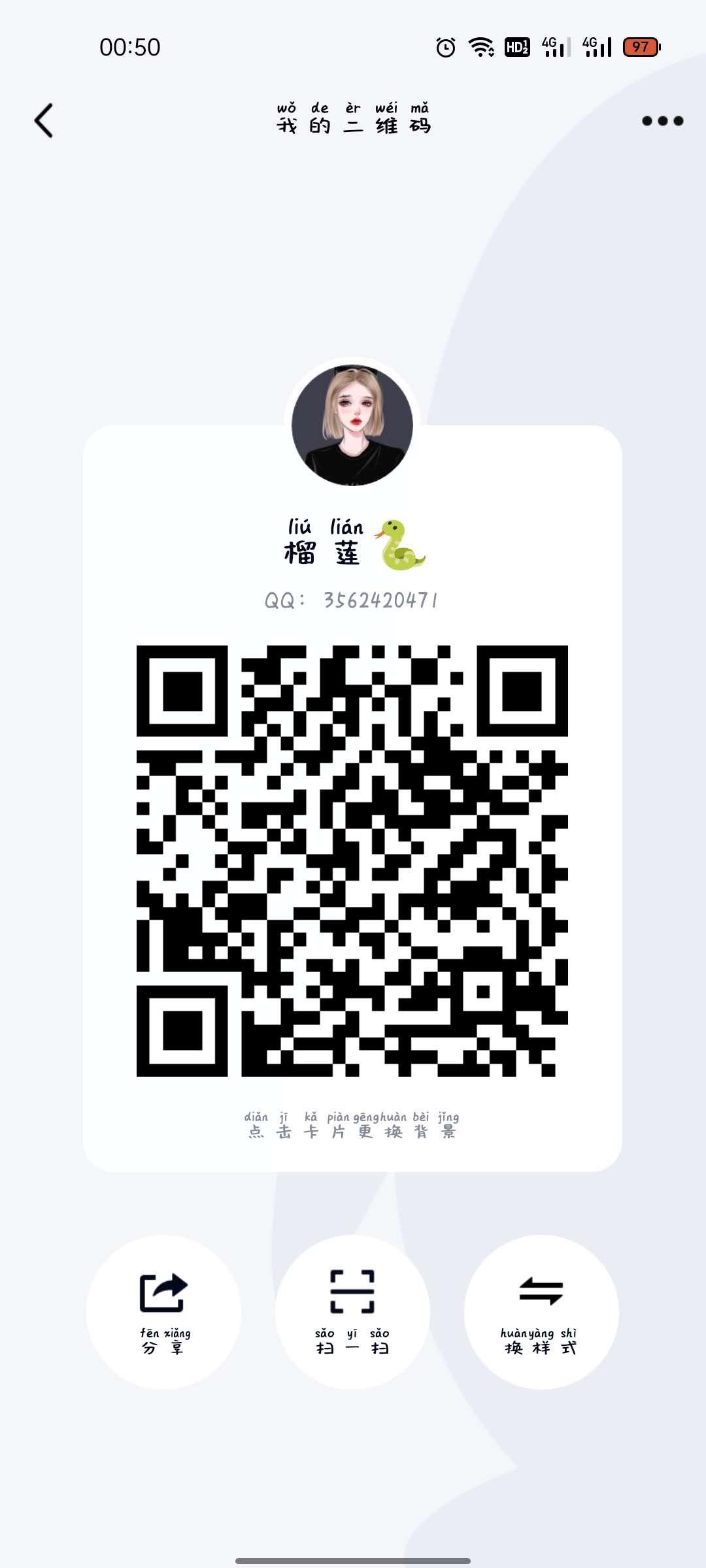706x1568 pixels.
Task: Open the three-dot overflow menu
Action: 662,121
